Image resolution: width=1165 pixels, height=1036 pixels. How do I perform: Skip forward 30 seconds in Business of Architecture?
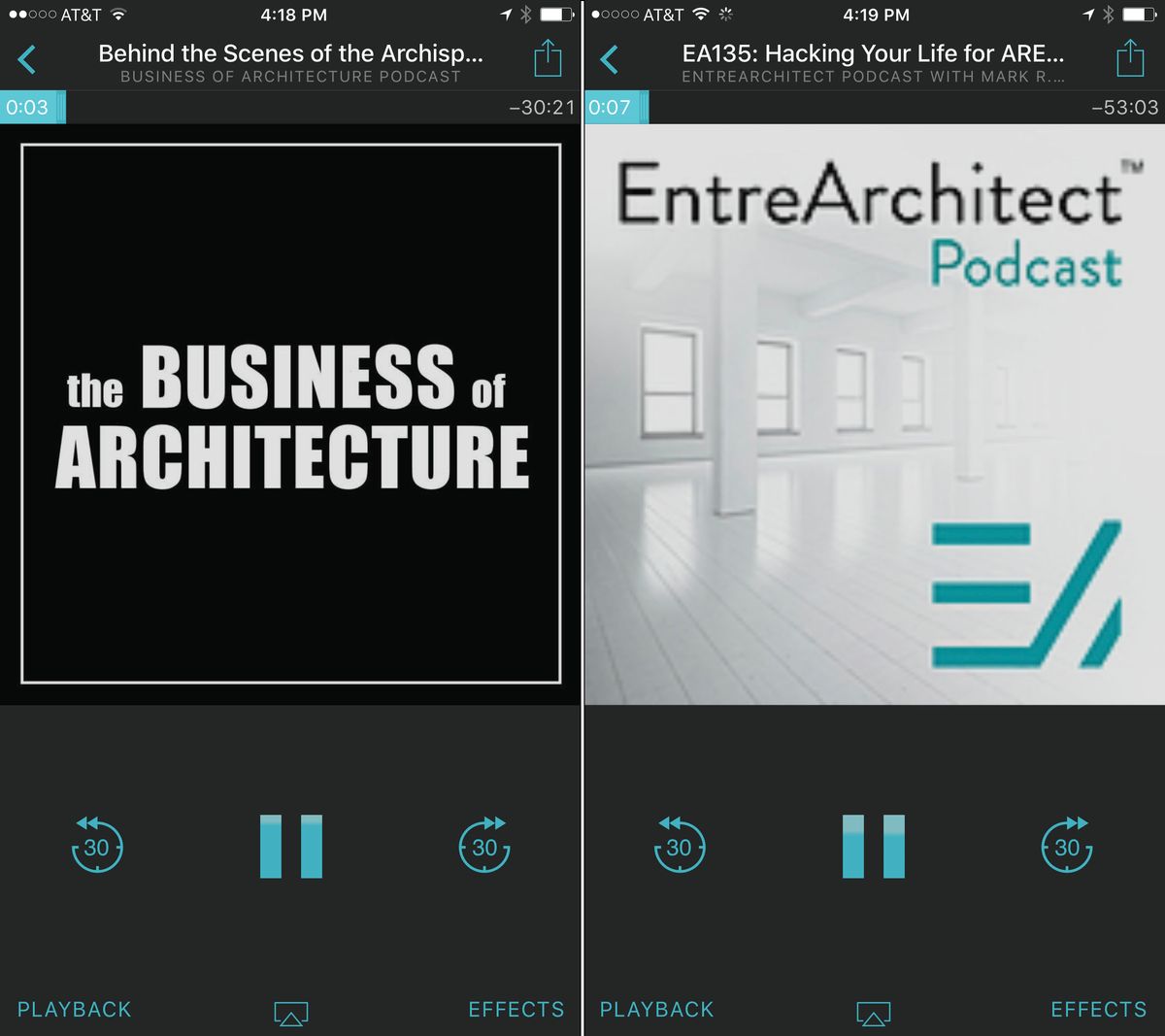(484, 845)
